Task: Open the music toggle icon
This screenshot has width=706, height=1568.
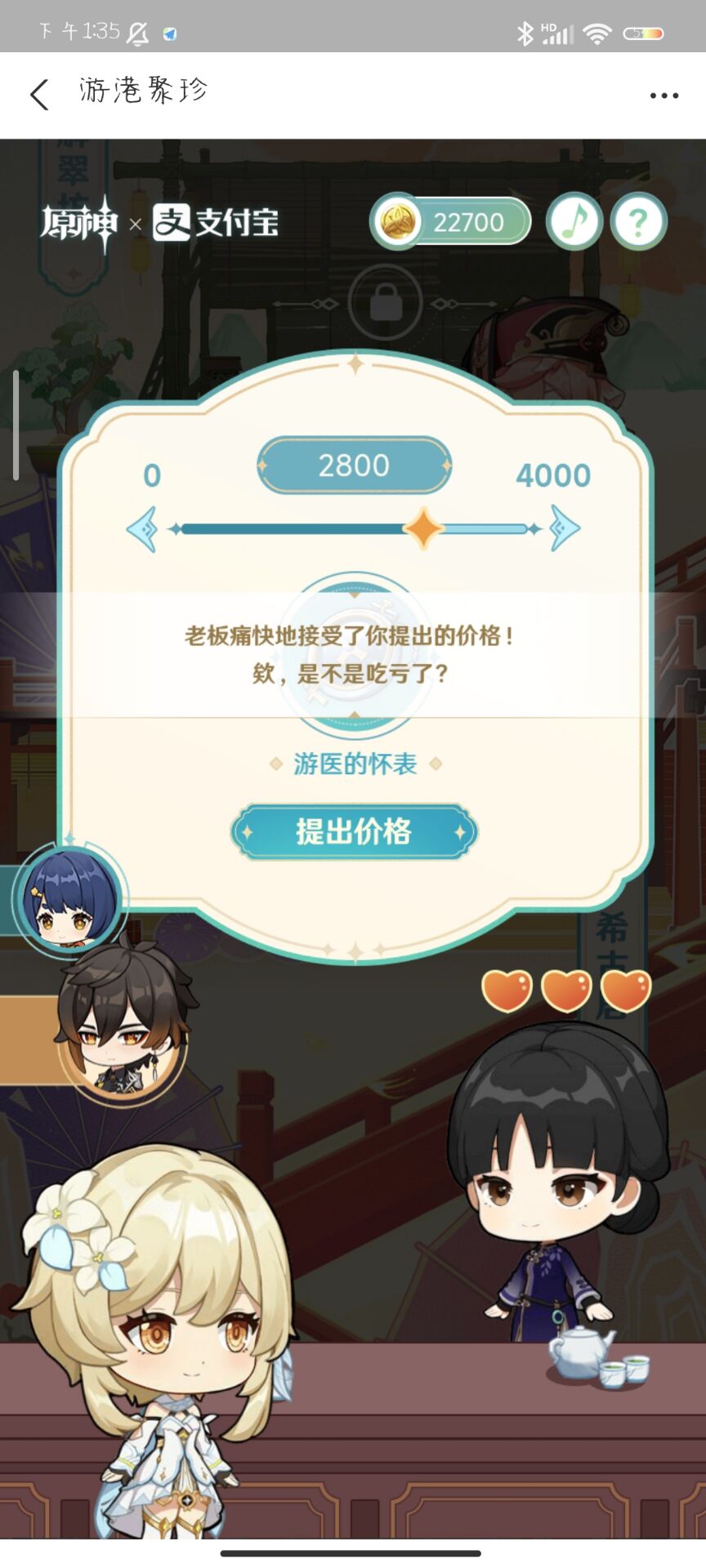Action: tap(574, 221)
